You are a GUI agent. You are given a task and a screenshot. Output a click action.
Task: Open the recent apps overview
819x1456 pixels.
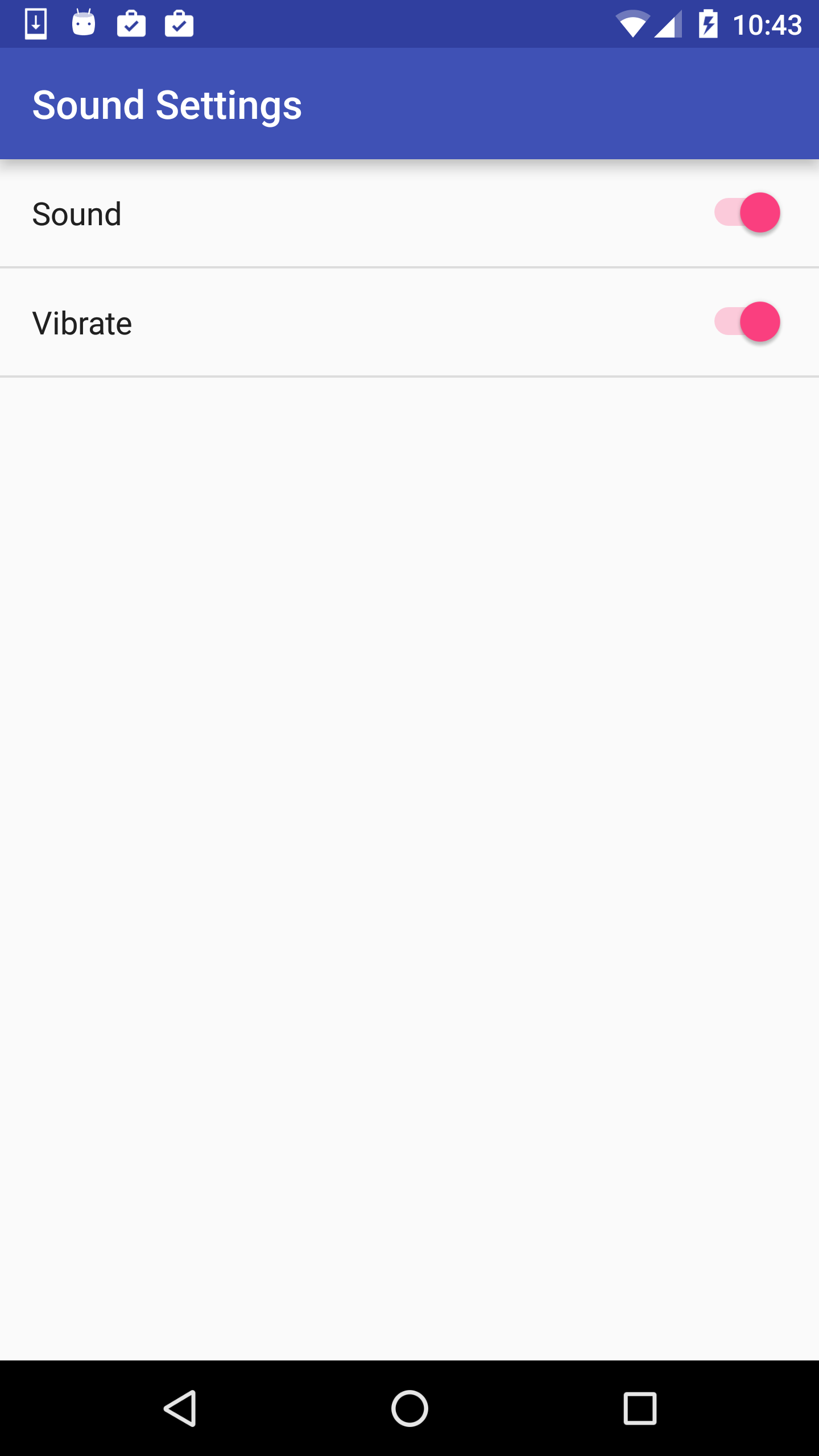coord(640,1408)
